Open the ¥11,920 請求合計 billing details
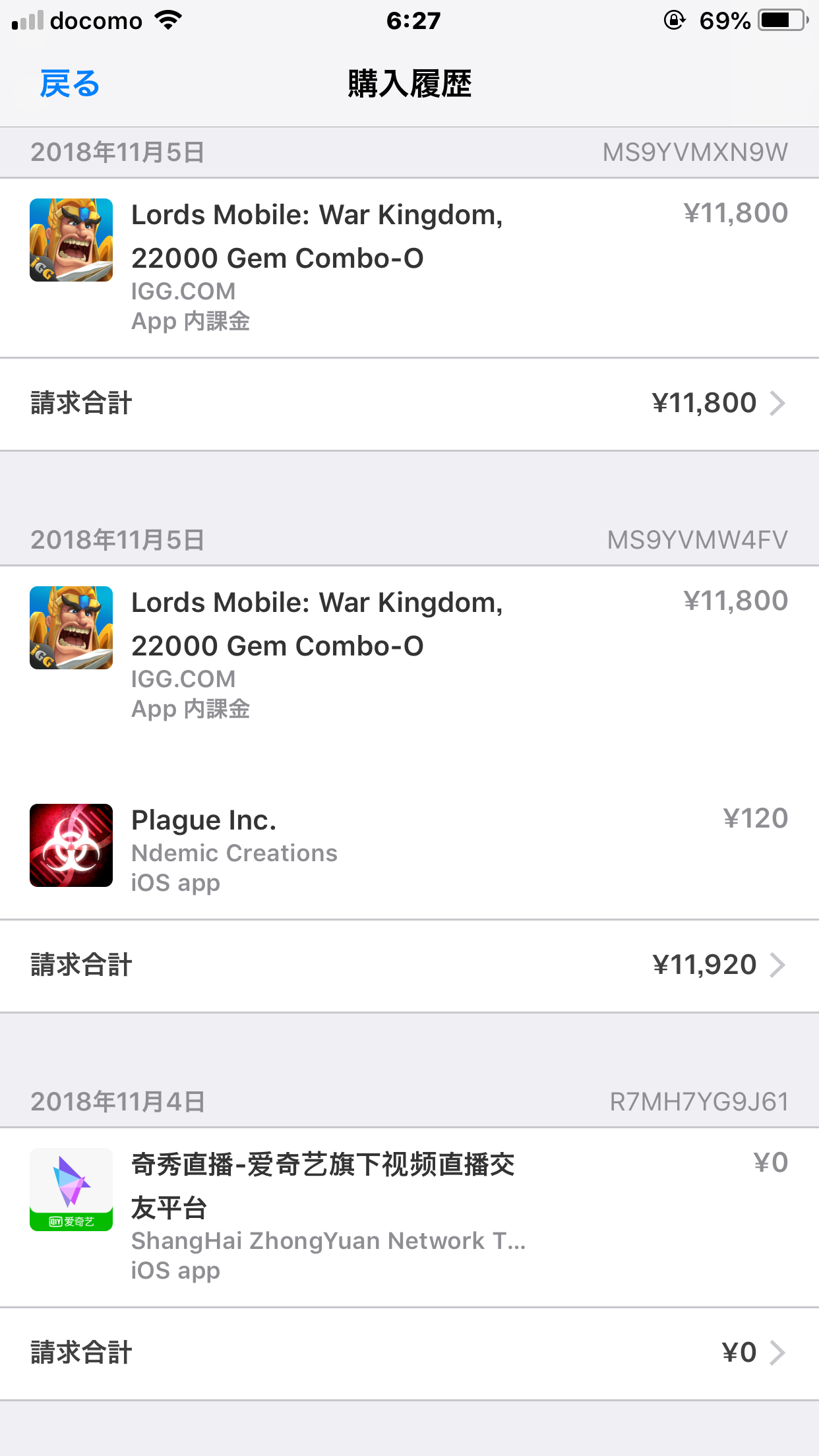819x1456 pixels. click(409, 965)
